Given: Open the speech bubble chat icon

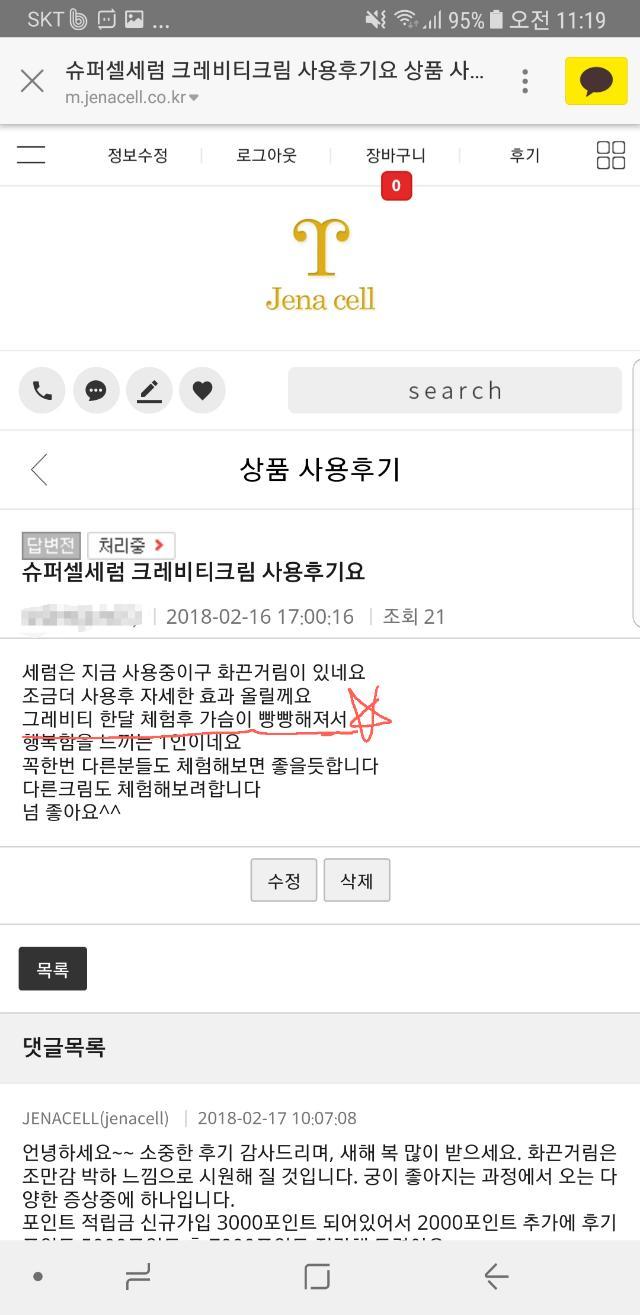Looking at the screenshot, I should (x=96, y=391).
